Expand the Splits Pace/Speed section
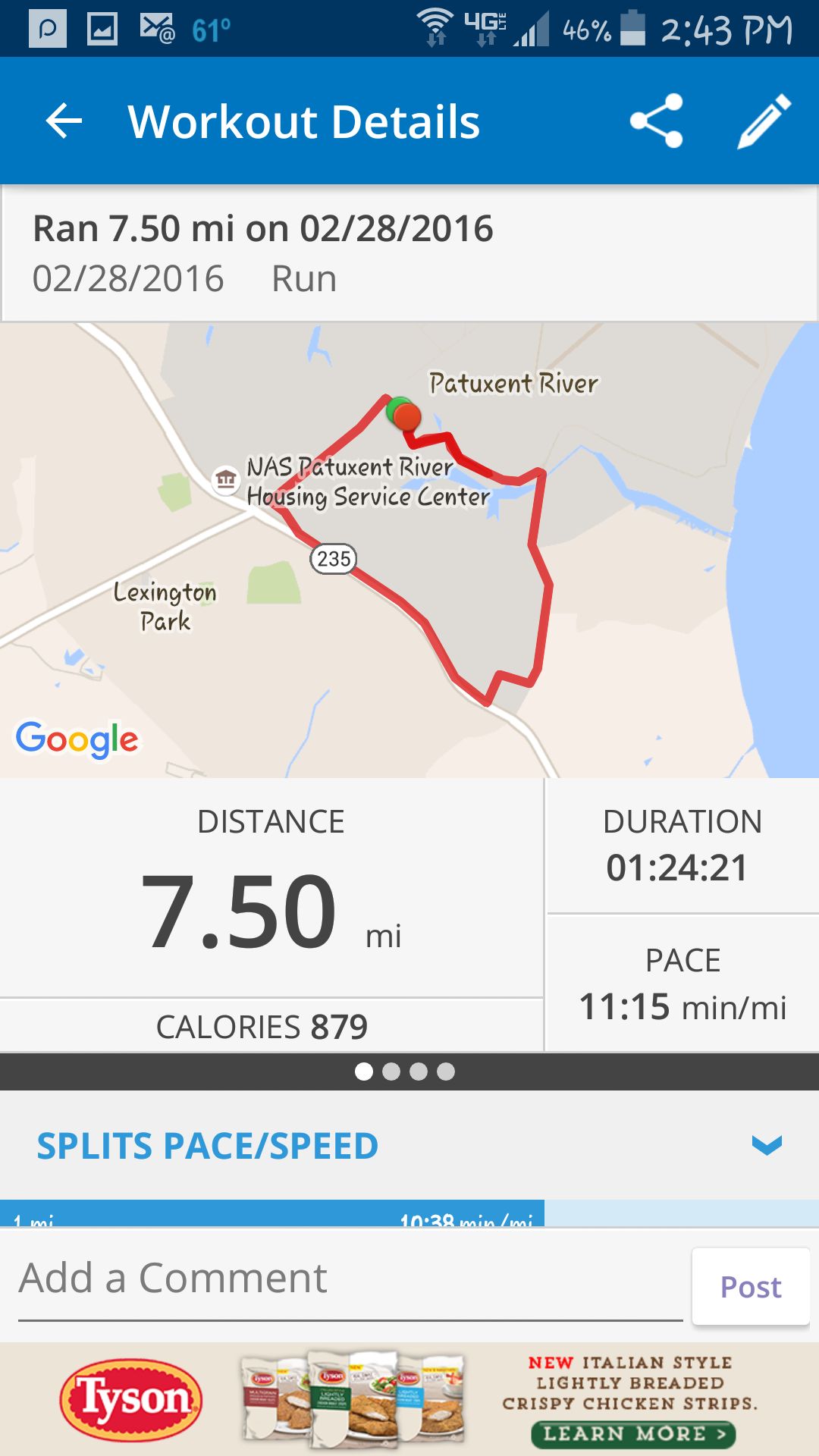The image size is (819, 1456). [766, 1145]
